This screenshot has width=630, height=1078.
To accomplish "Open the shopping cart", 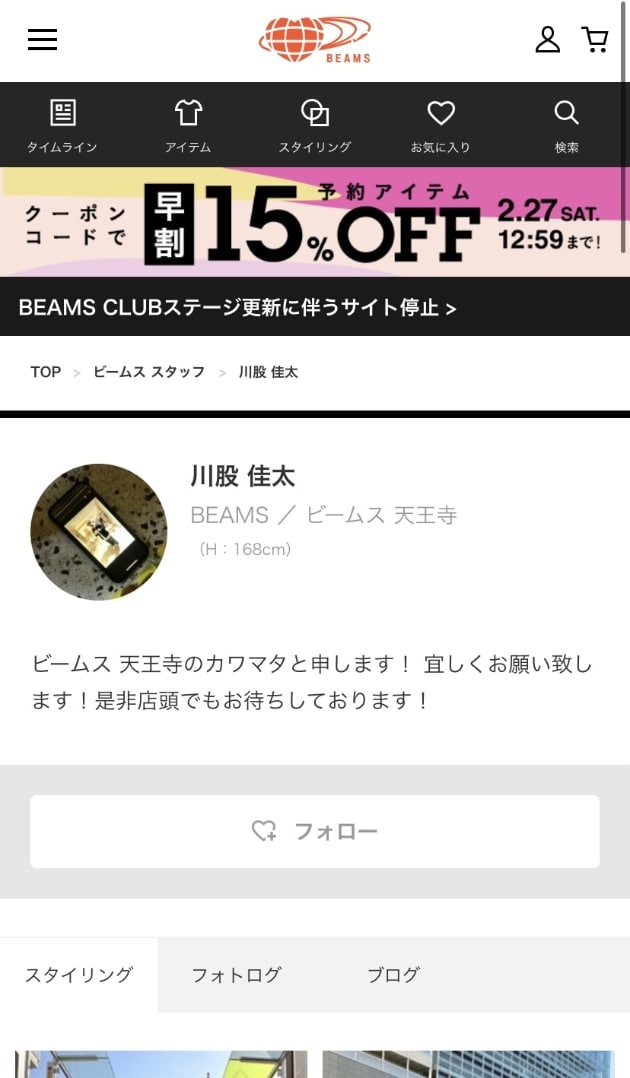I will [595, 40].
